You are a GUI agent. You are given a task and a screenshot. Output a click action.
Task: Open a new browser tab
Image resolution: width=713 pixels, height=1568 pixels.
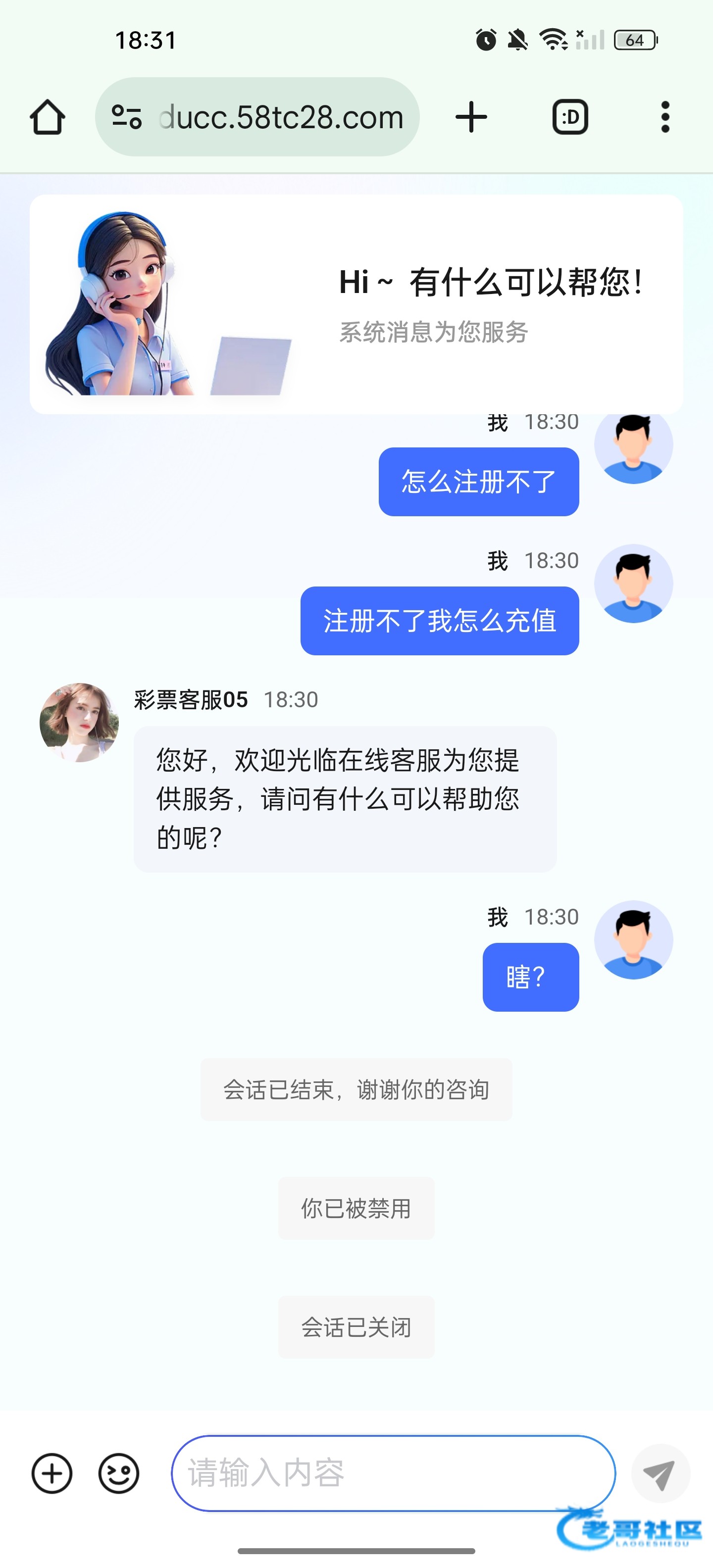click(x=471, y=117)
